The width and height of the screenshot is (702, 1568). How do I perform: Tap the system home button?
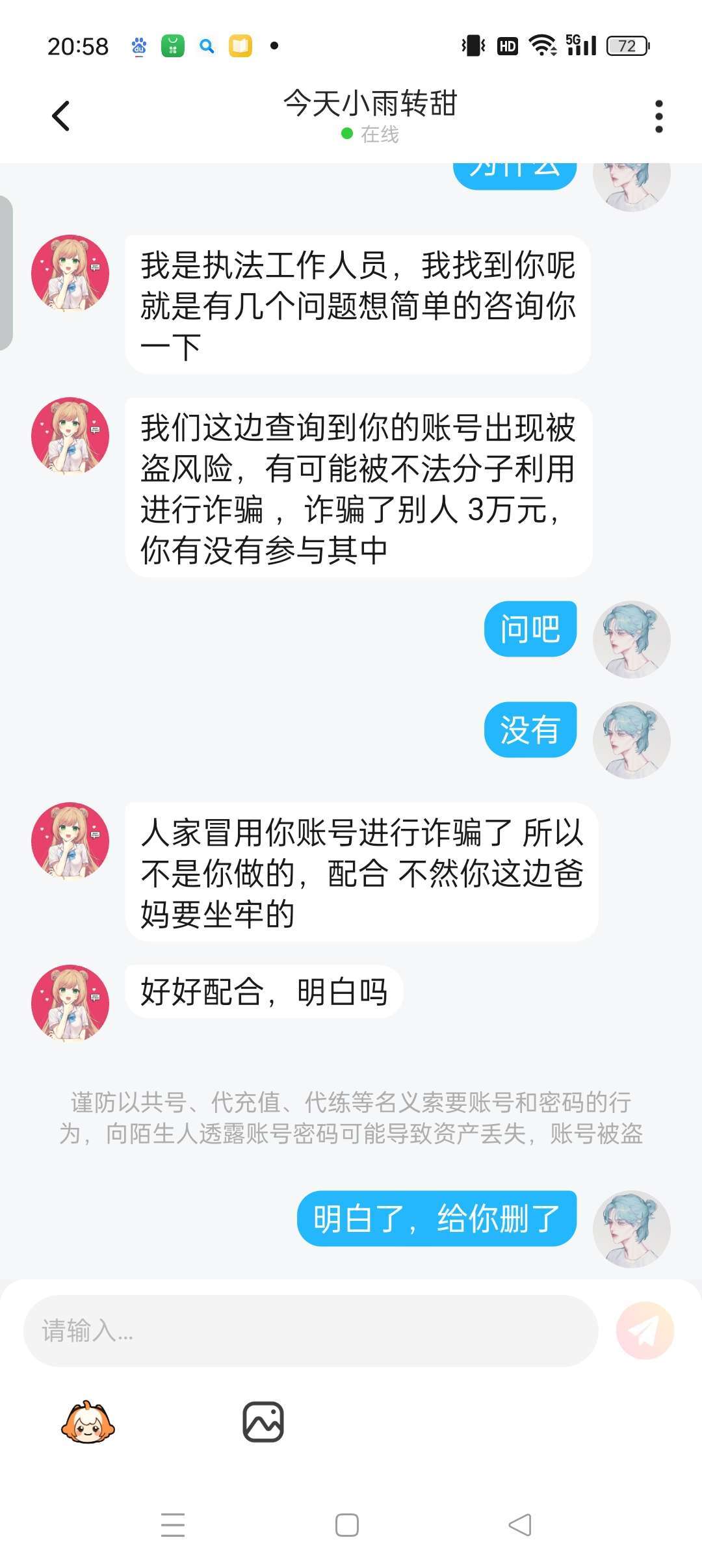click(x=347, y=1524)
